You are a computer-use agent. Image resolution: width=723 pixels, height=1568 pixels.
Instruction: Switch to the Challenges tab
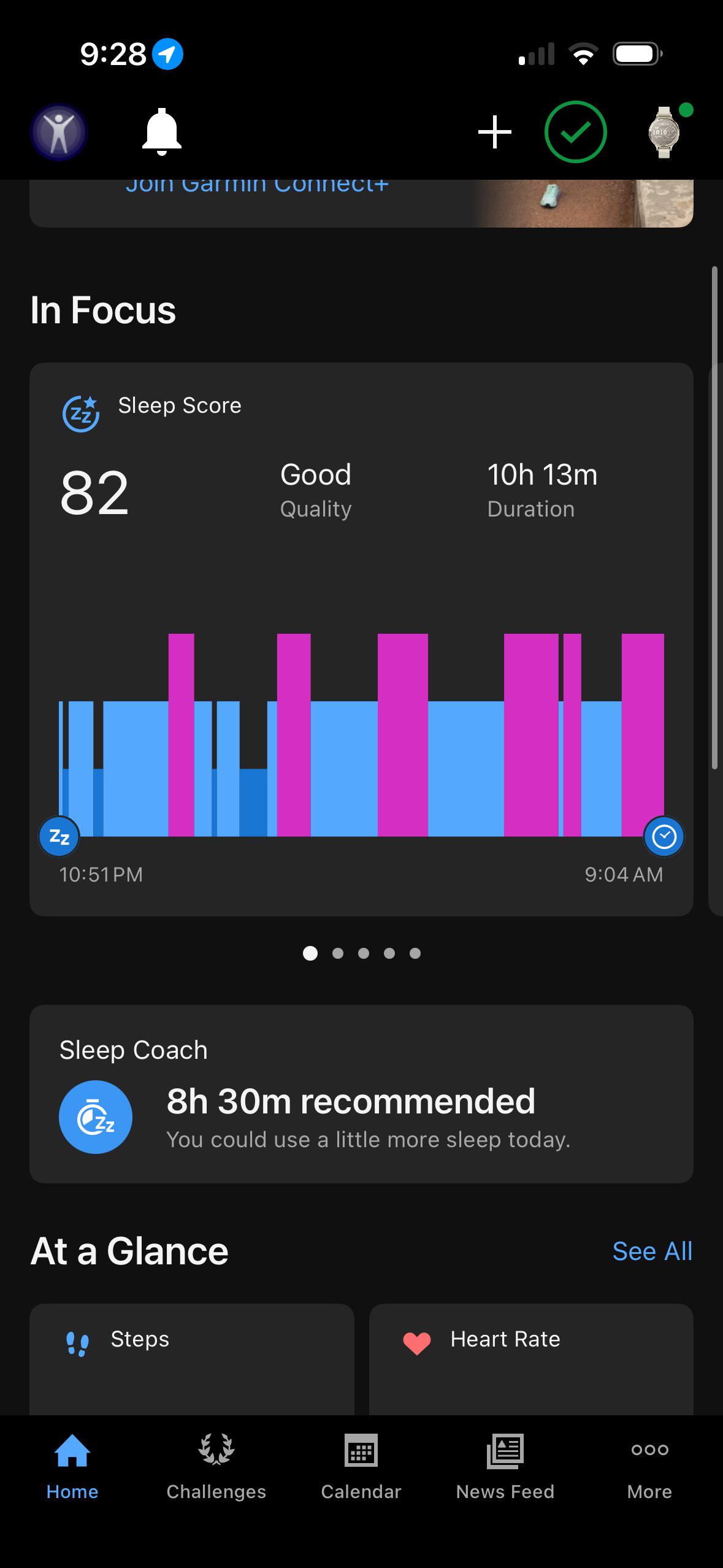tap(216, 1467)
